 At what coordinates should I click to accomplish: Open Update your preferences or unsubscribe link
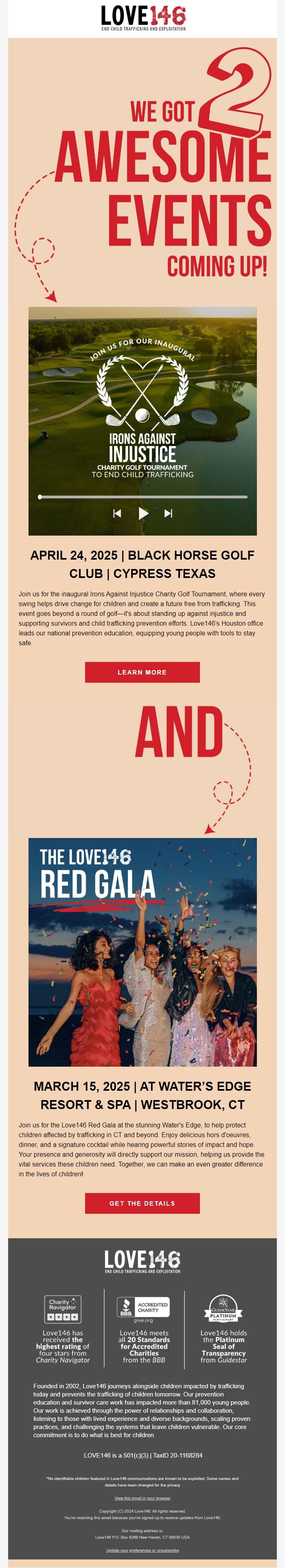(x=142, y=1550)
